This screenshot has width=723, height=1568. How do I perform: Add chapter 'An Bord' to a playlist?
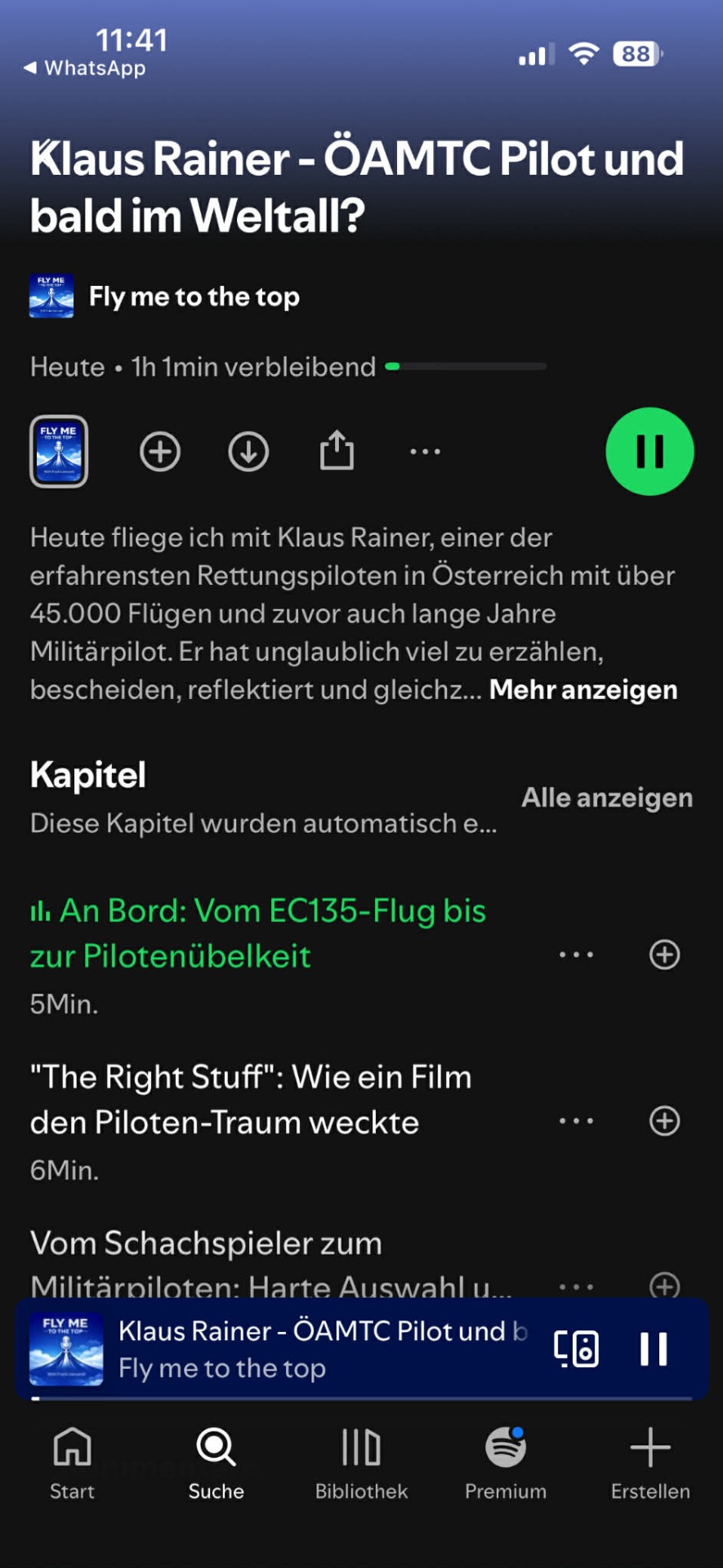664,954
